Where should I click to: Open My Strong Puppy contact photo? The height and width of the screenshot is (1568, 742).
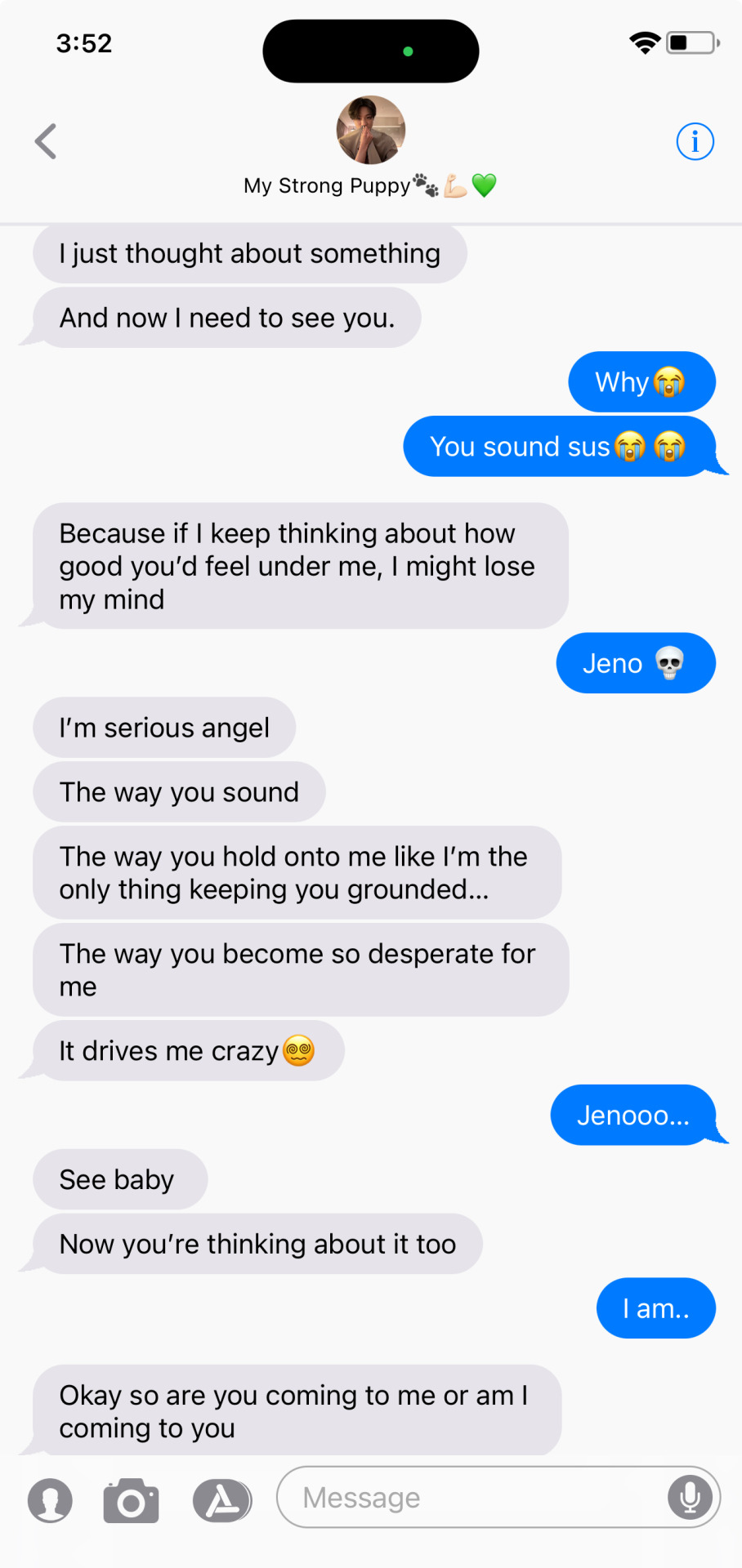[x=370, y=131]
